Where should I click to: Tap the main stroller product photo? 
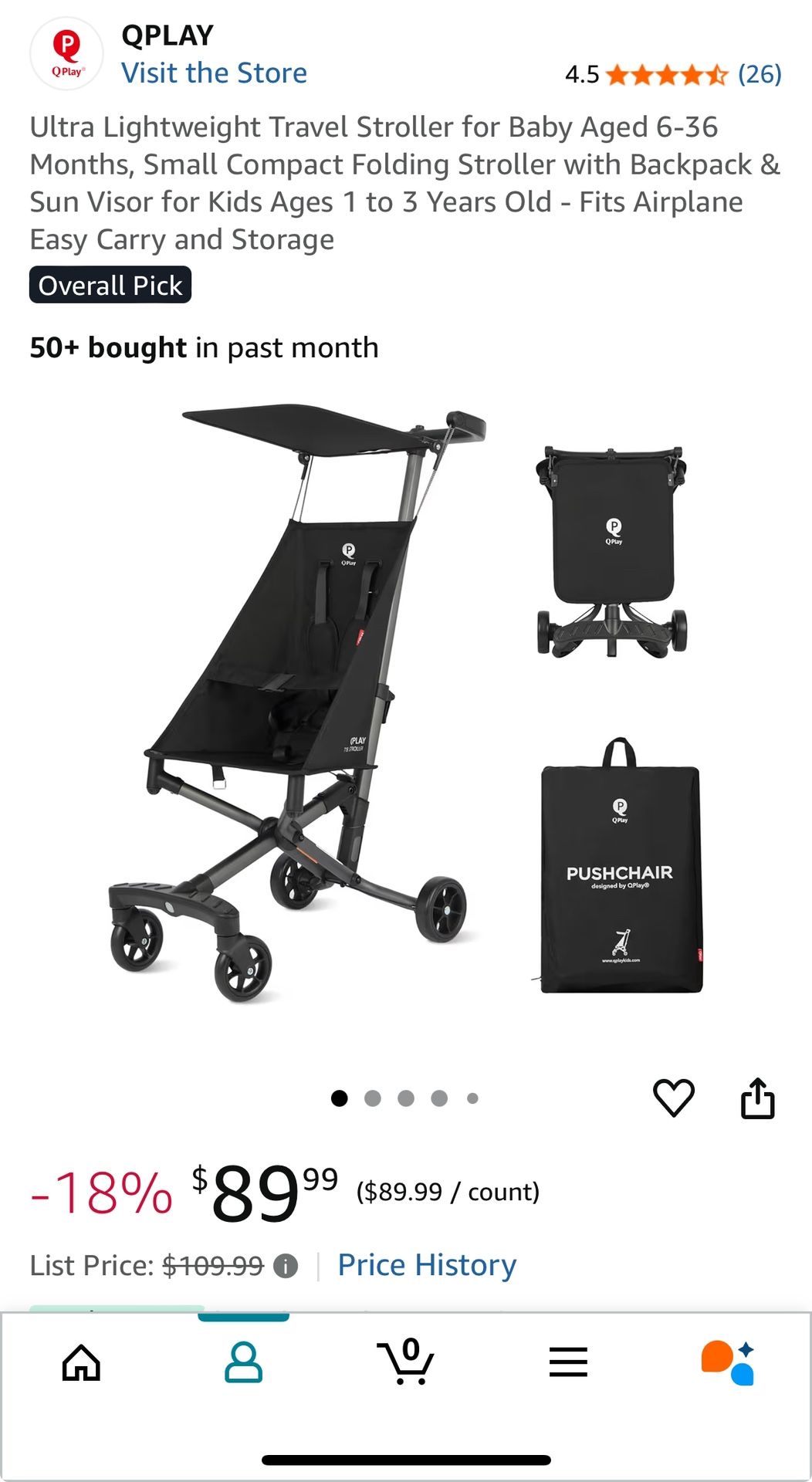(x=301, y=695)
